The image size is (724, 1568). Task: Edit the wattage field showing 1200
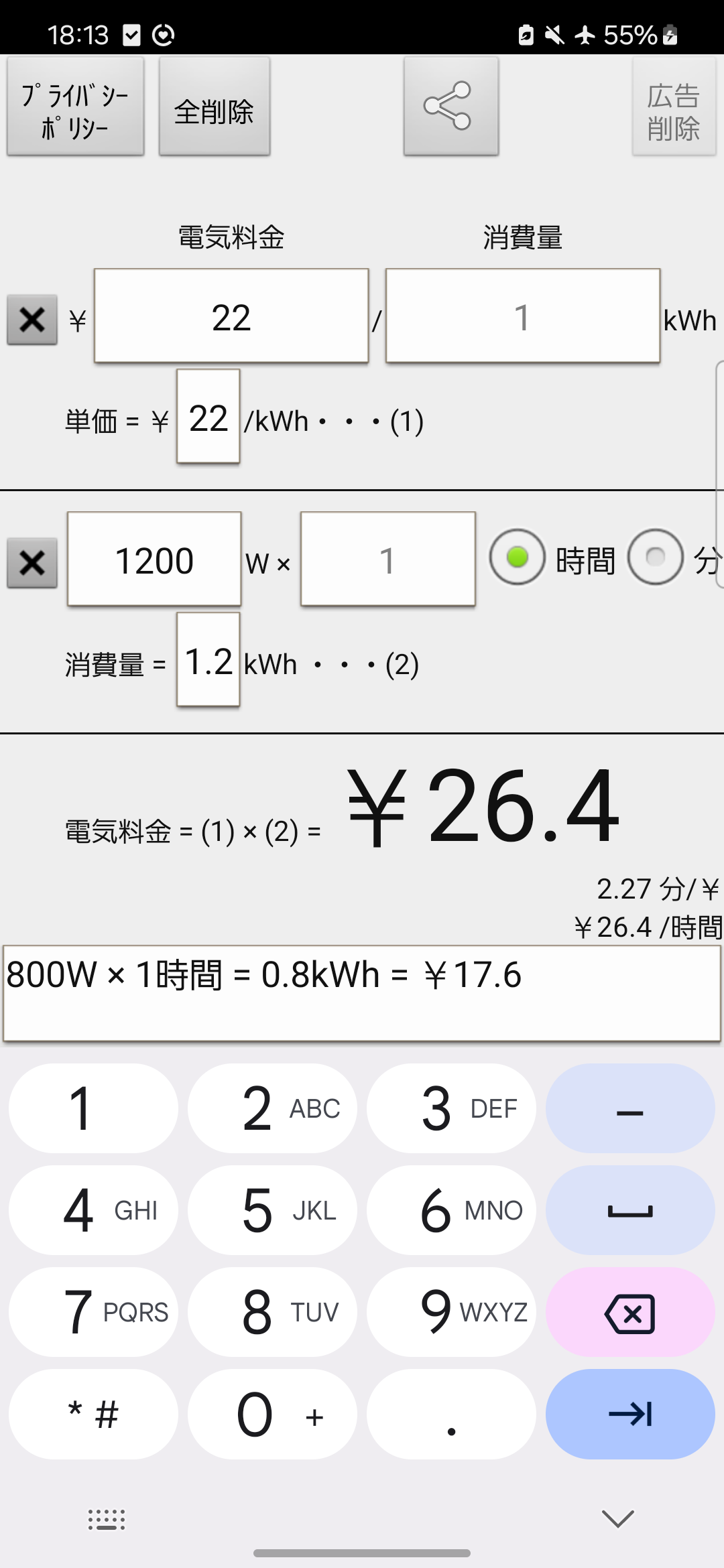point(154,560)
